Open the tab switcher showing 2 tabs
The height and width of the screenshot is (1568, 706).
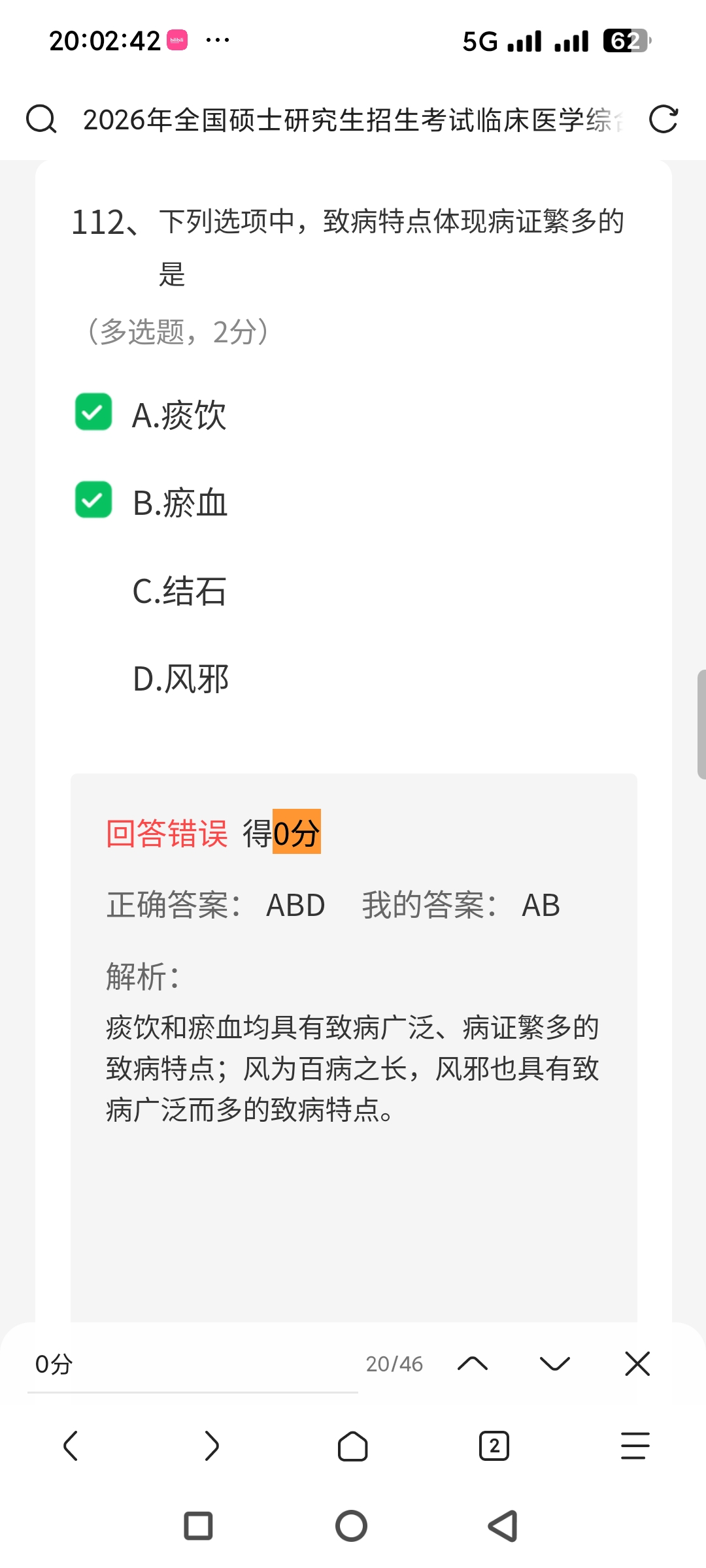click(494, 1446)
